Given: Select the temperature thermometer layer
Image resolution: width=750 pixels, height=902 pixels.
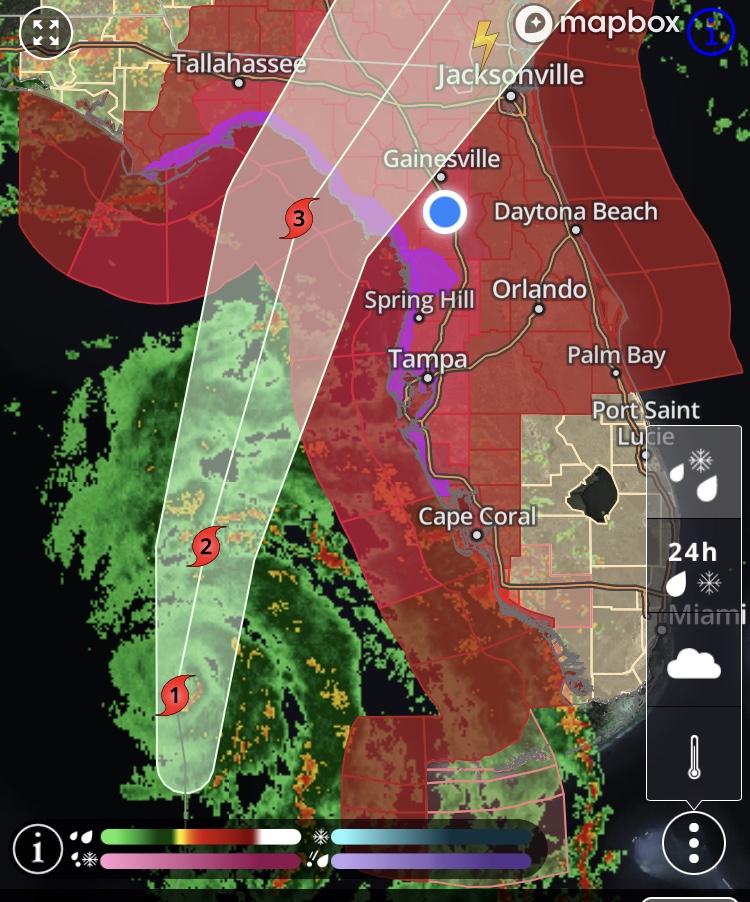Looking at the screenshot, I should (694, 755).
